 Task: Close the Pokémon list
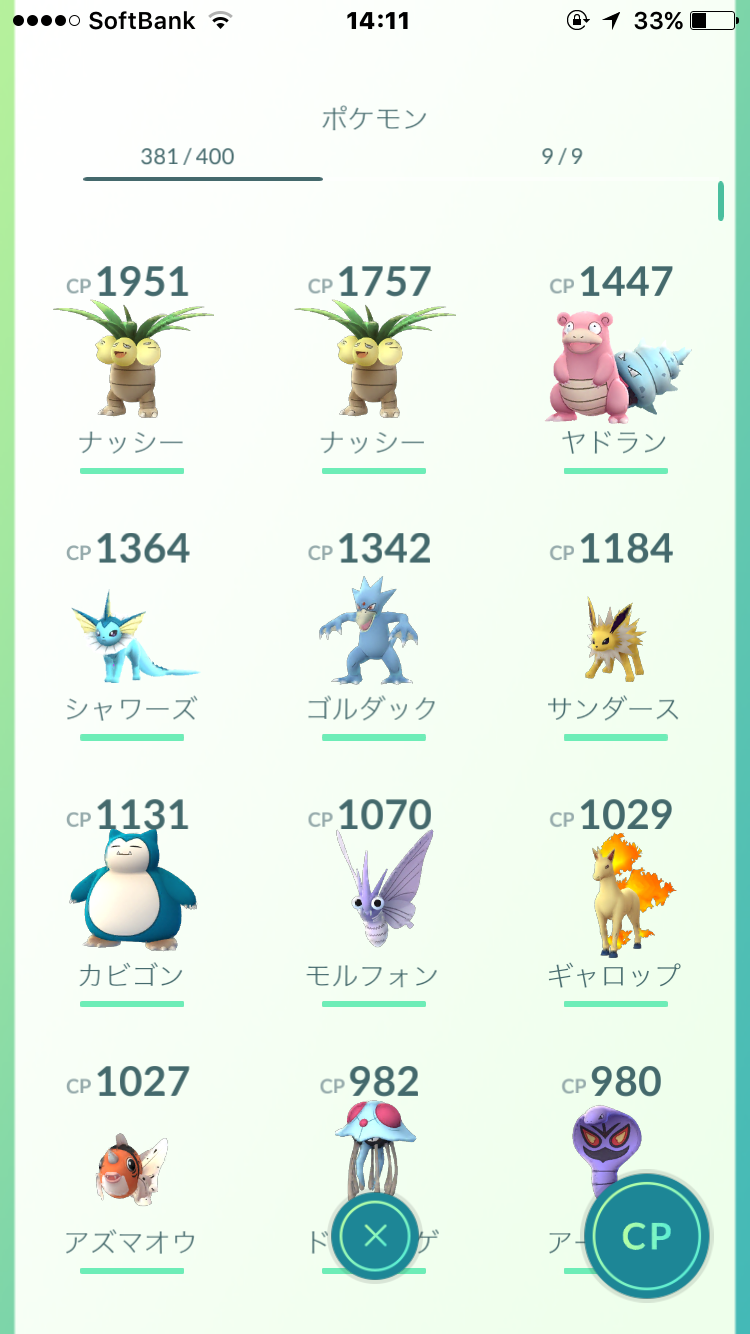[x=375, y=1236]
